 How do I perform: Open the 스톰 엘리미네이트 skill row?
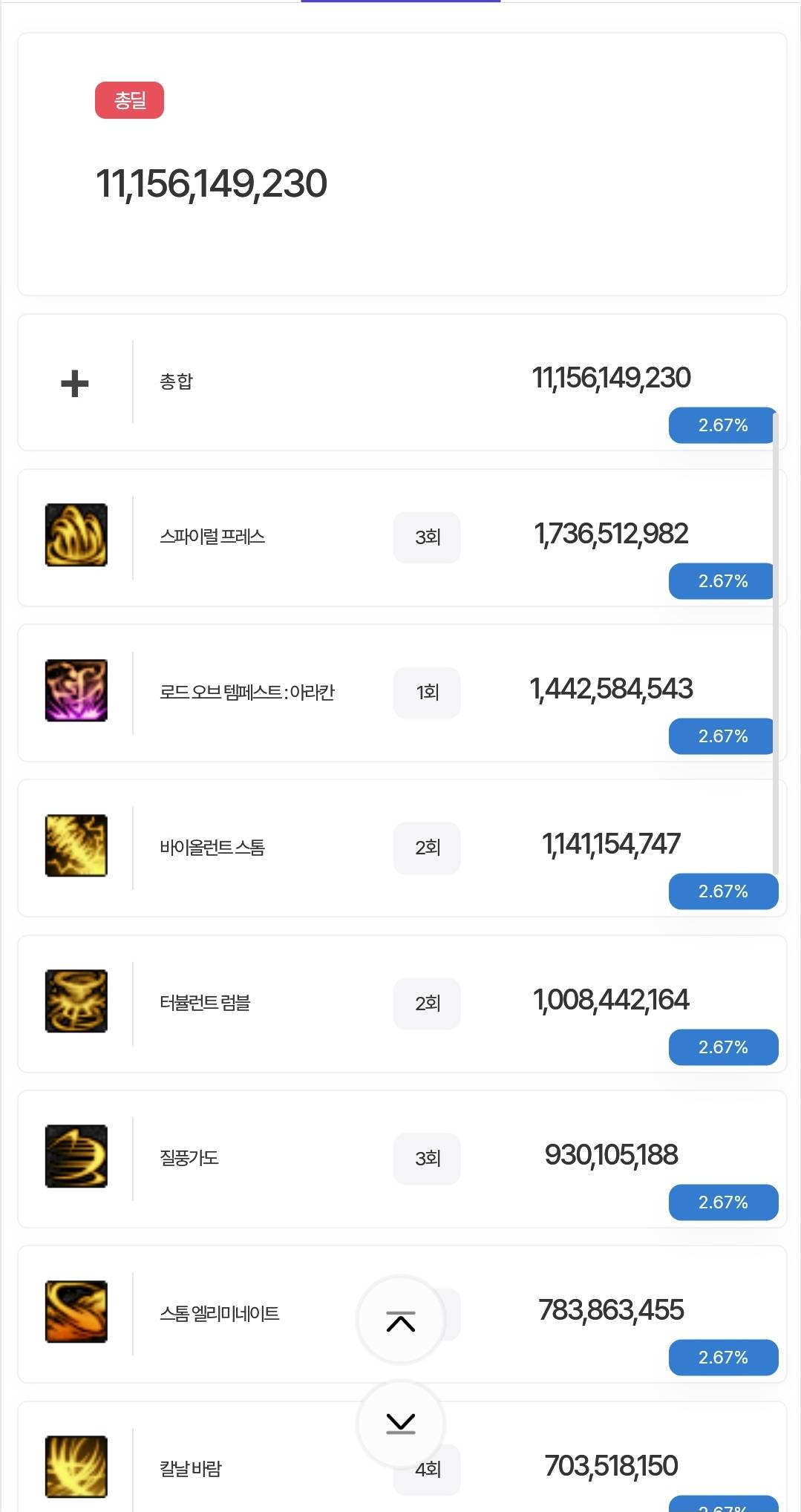220,1314
